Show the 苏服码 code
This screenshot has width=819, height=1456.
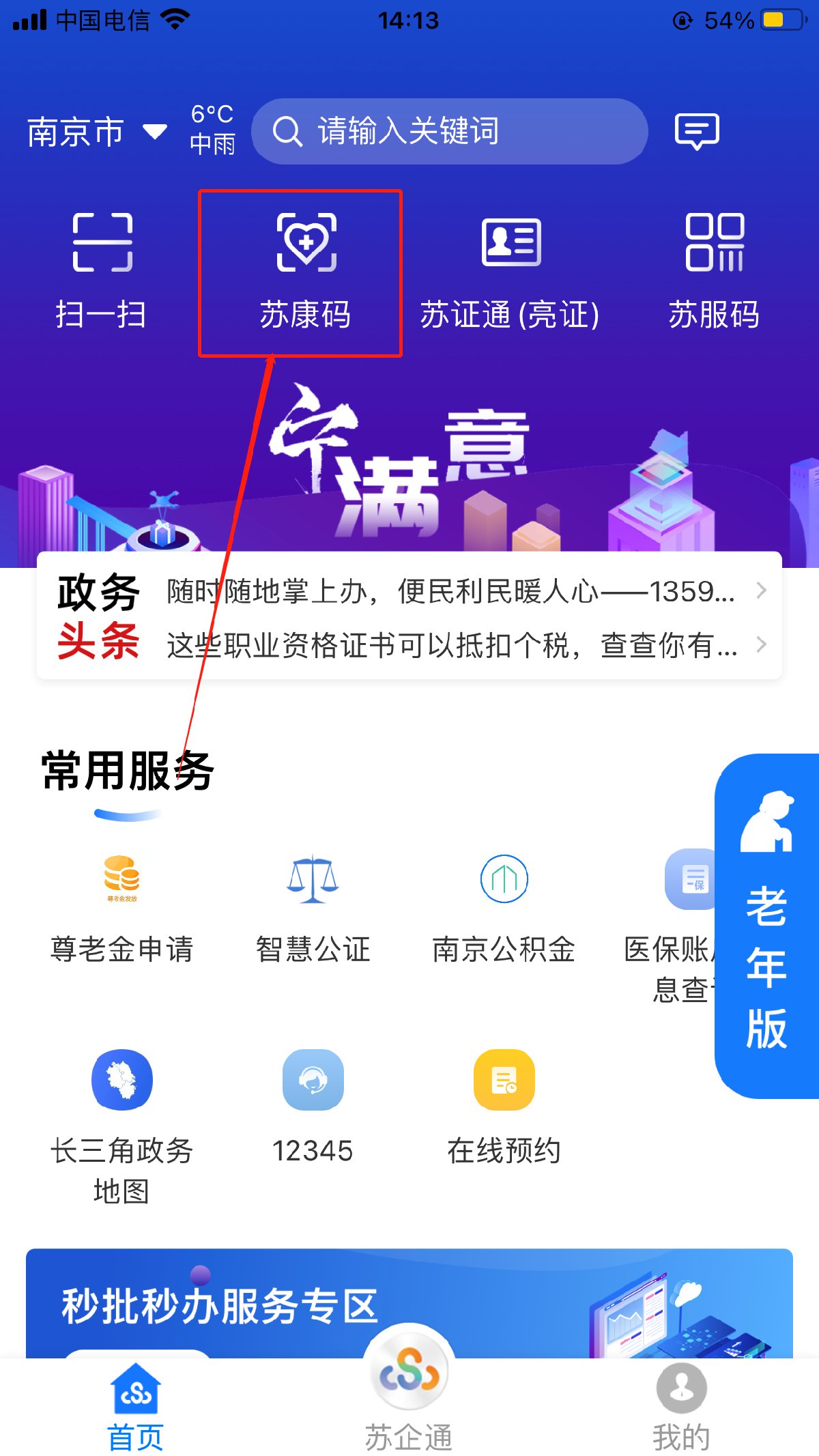(x=714, y=271)
